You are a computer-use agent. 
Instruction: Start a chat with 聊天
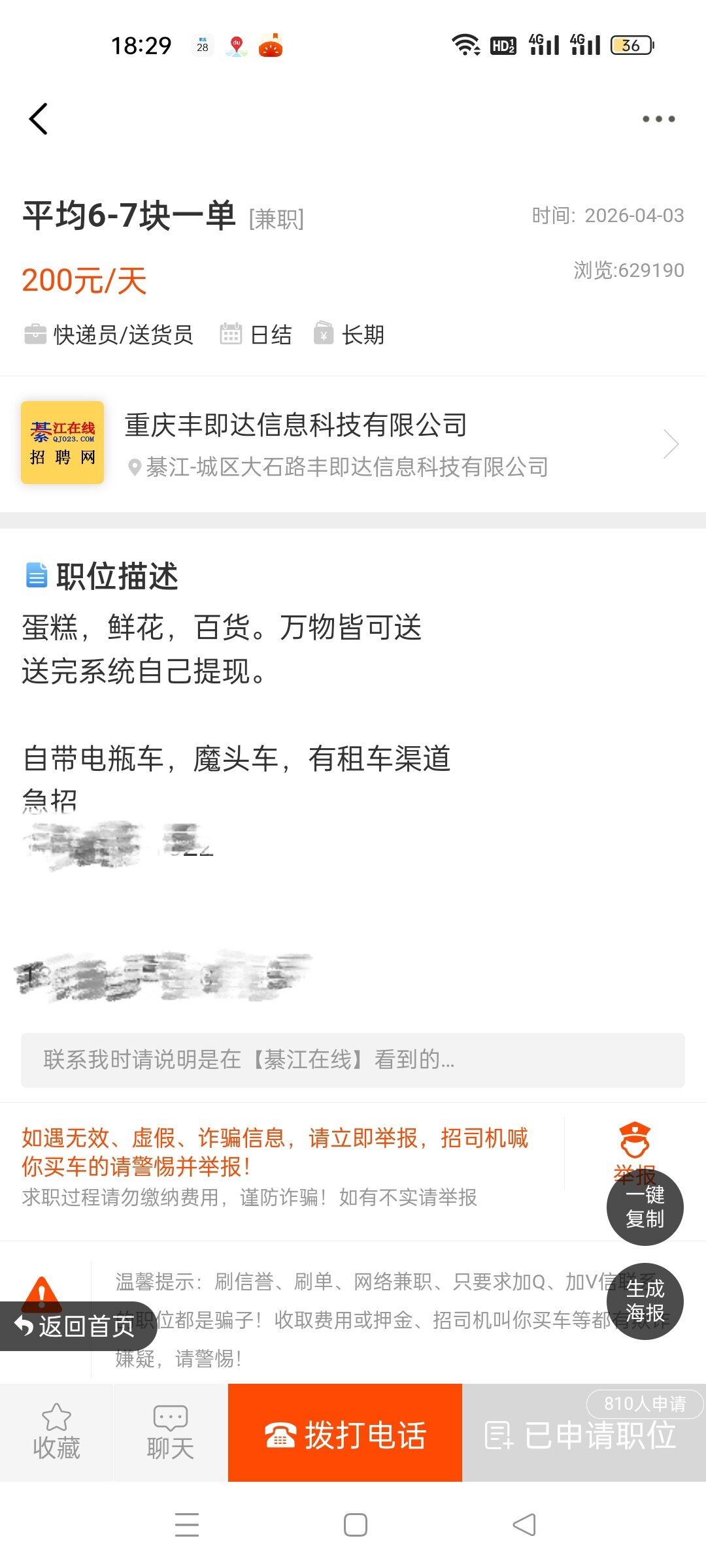170,1432
